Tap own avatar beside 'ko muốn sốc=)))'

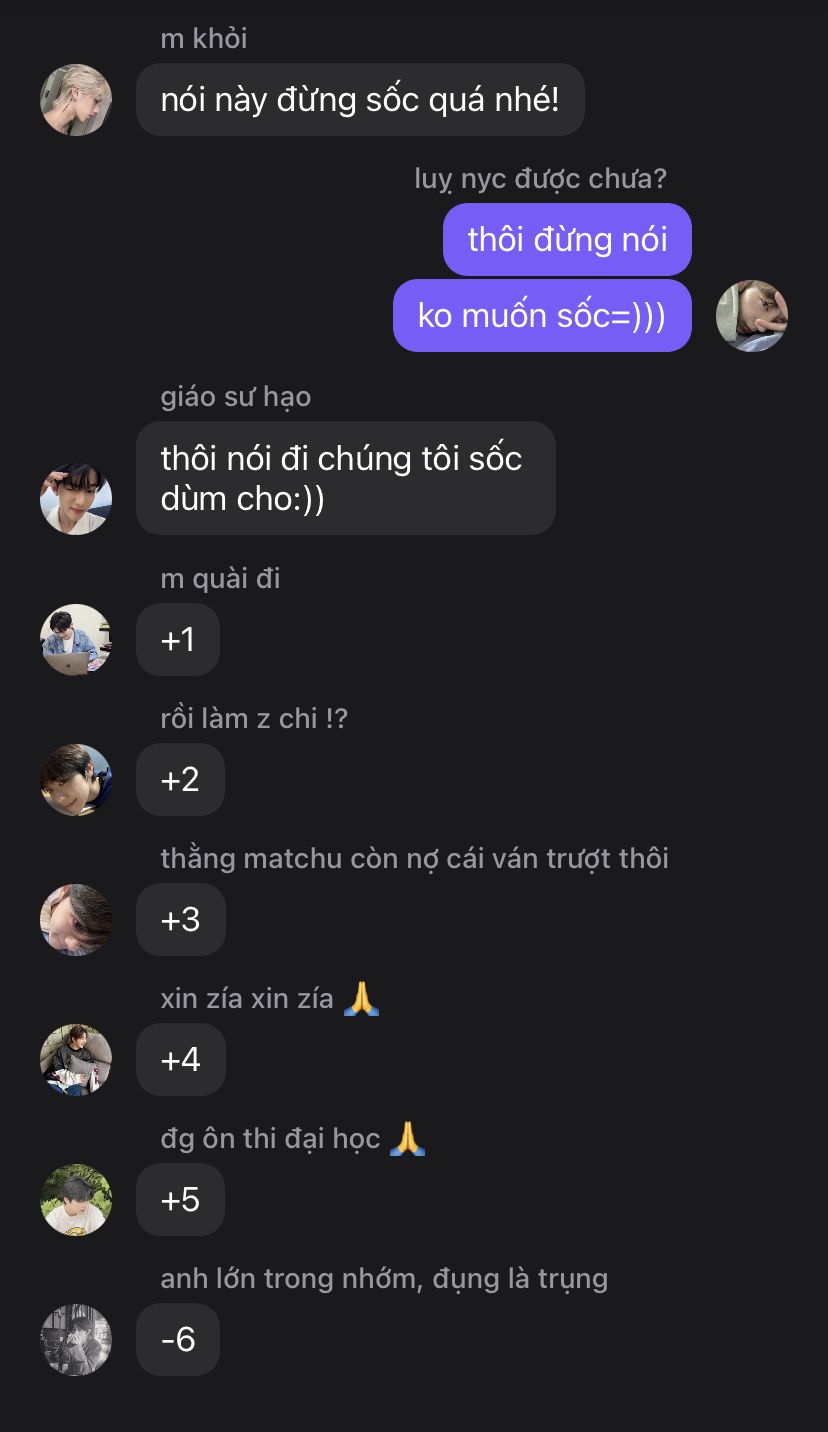pos(752,316)
